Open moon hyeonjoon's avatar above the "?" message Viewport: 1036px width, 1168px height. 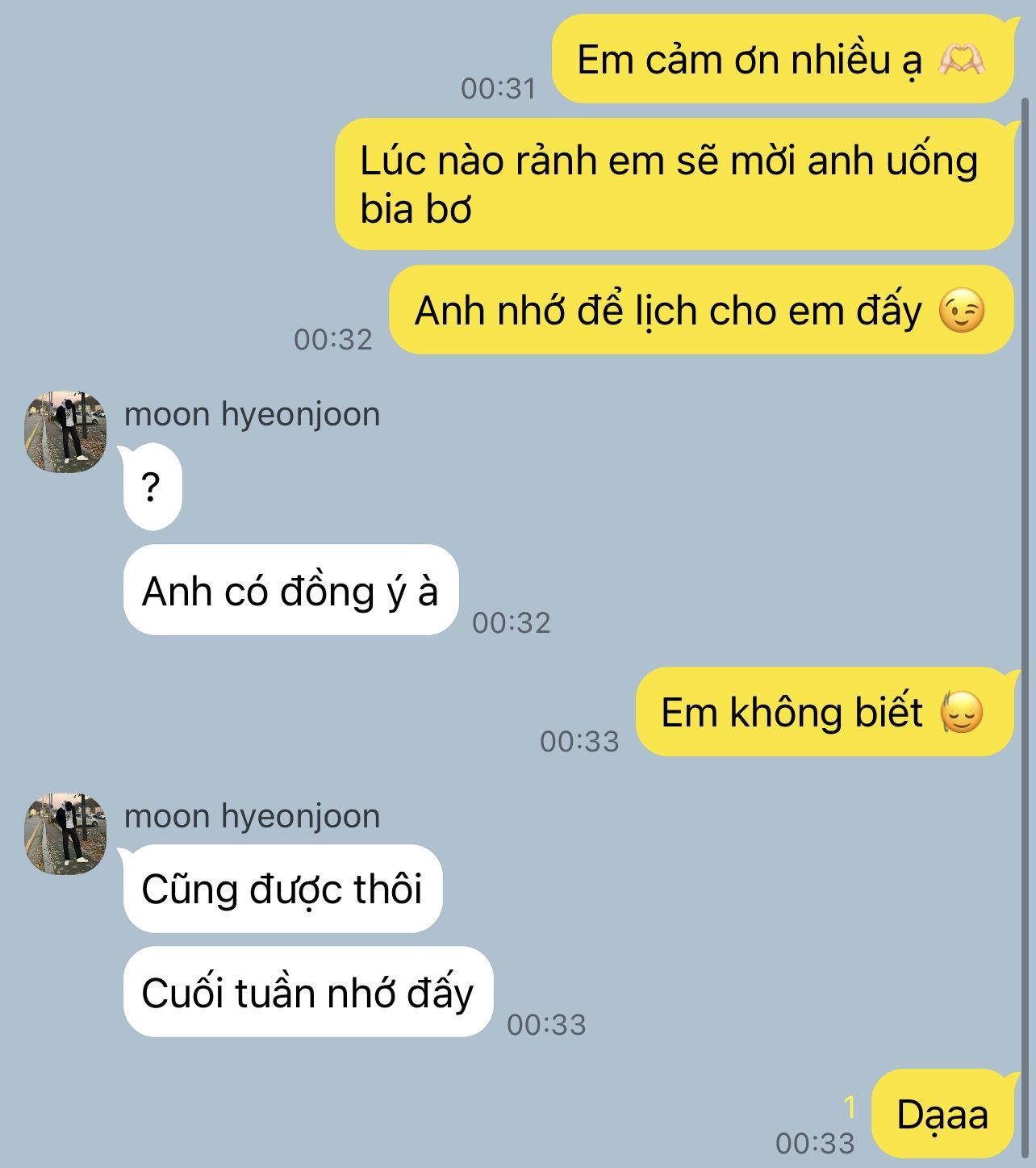[65, 432]
